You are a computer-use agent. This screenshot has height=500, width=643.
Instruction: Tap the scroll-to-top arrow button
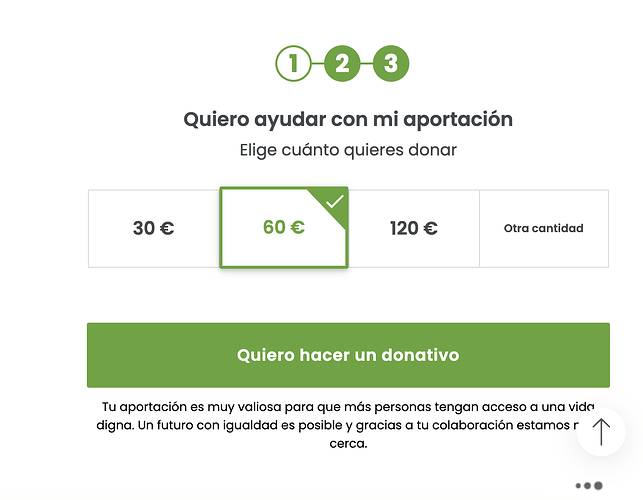coord(601,432)
